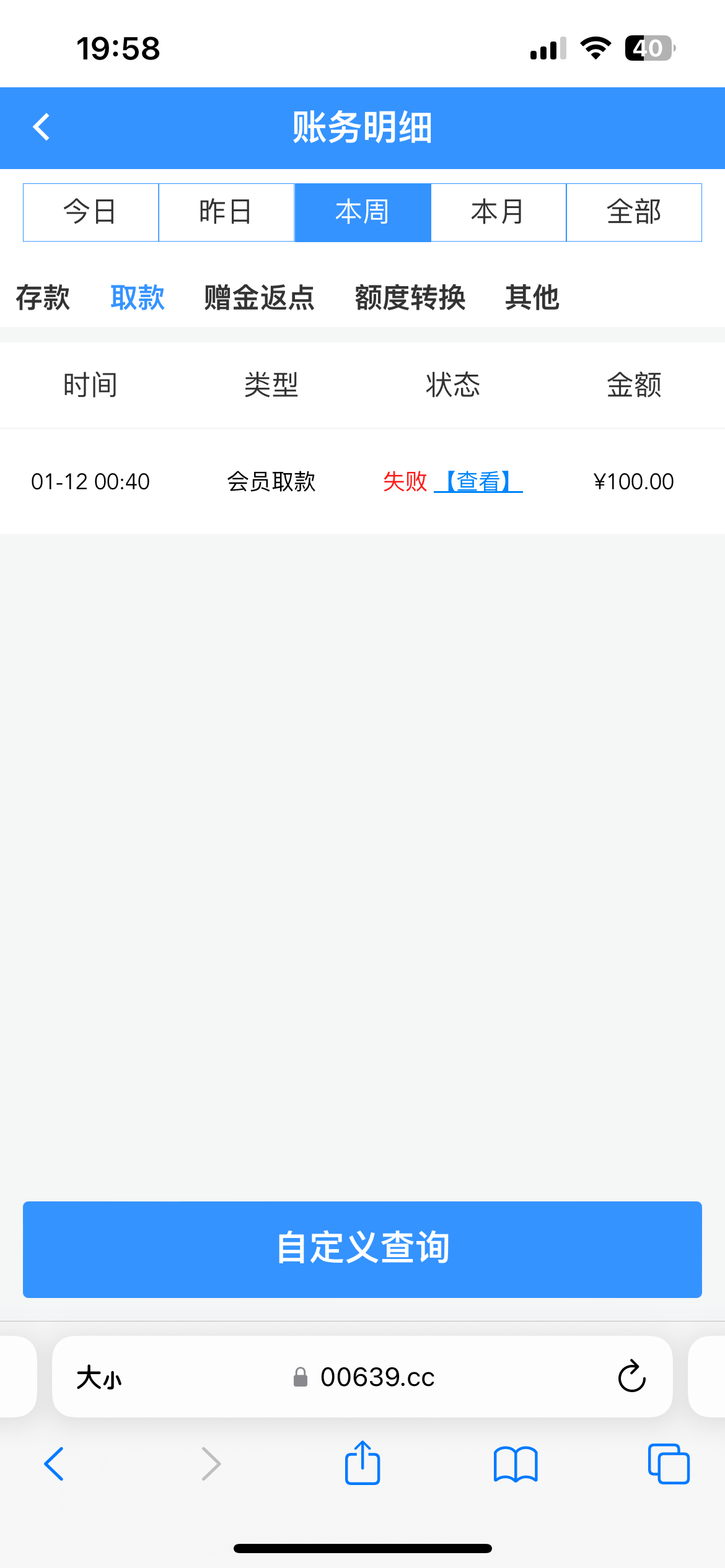Select the 本周 date filter
This screenshot has height=1568, width=725.
[362, 212]
